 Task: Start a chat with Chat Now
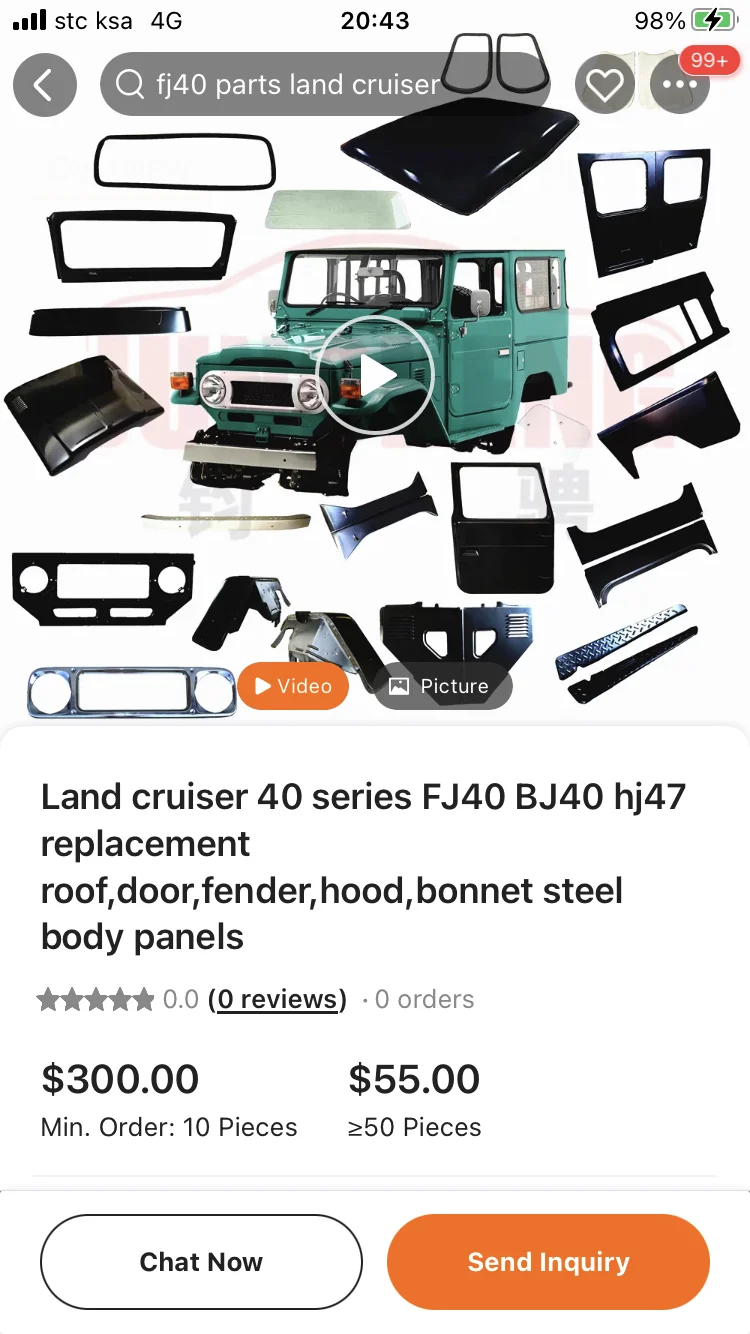coord(201,1262)
